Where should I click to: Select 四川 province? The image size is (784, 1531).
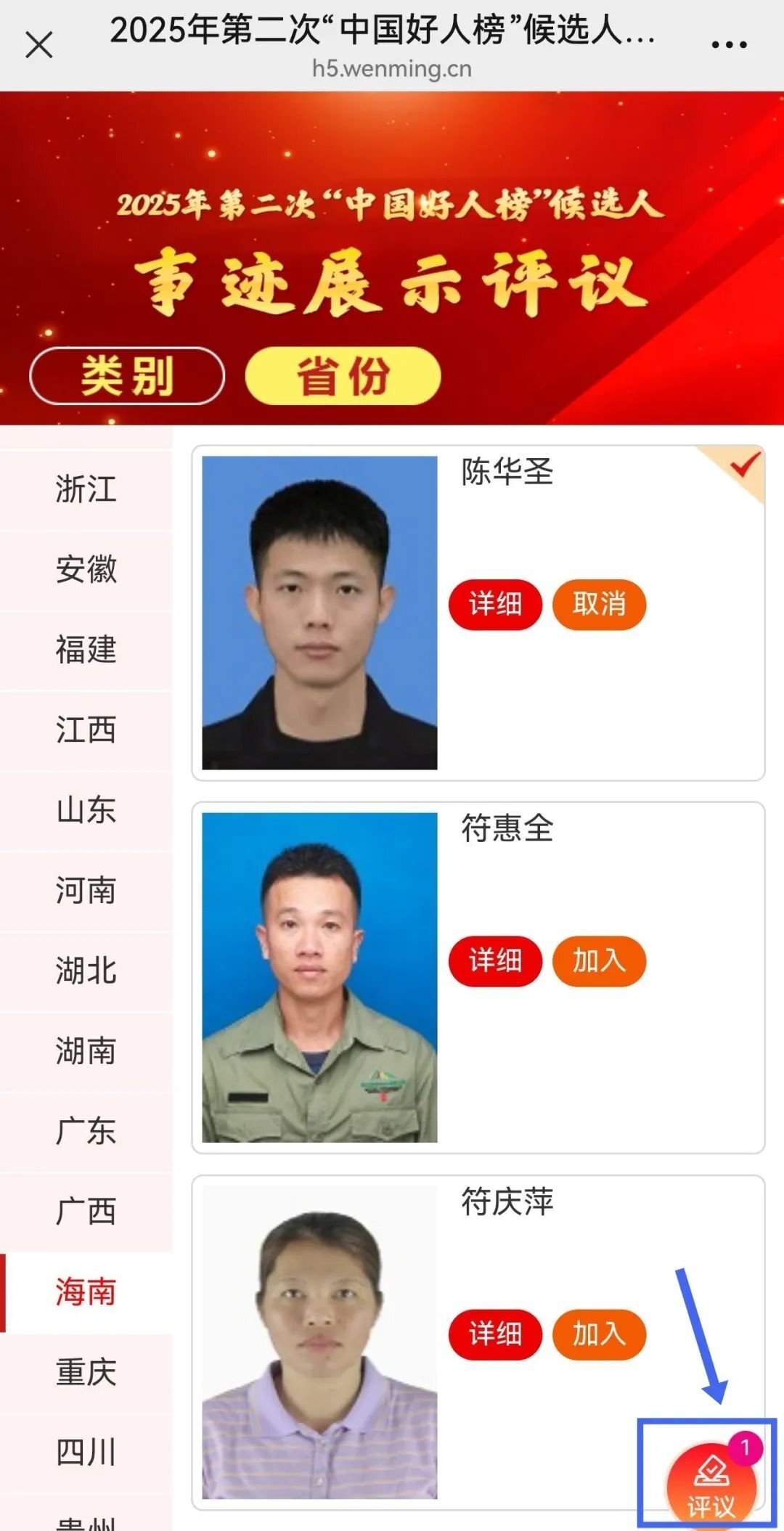(x=86, y=1453)
